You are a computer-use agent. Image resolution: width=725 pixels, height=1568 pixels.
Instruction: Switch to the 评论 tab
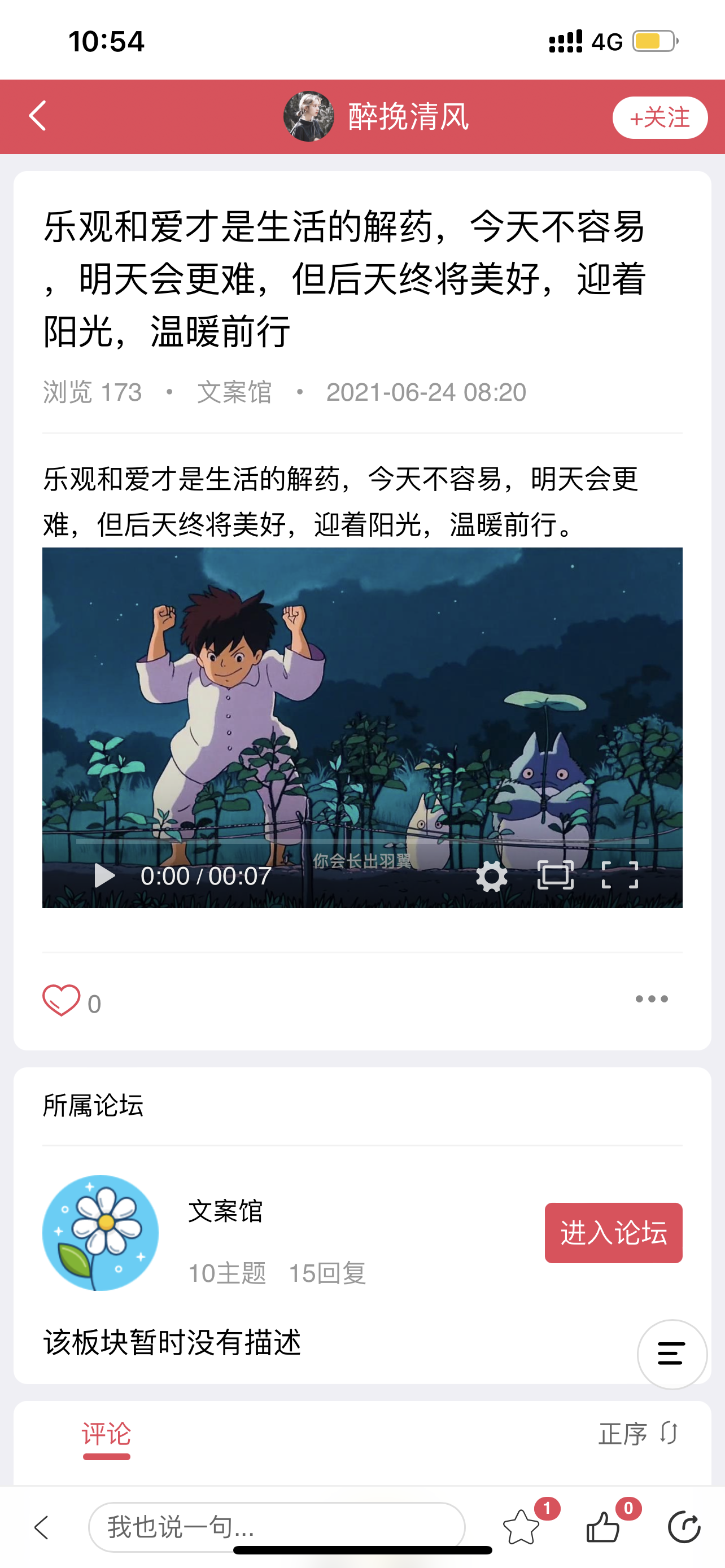coord(107,1435)
